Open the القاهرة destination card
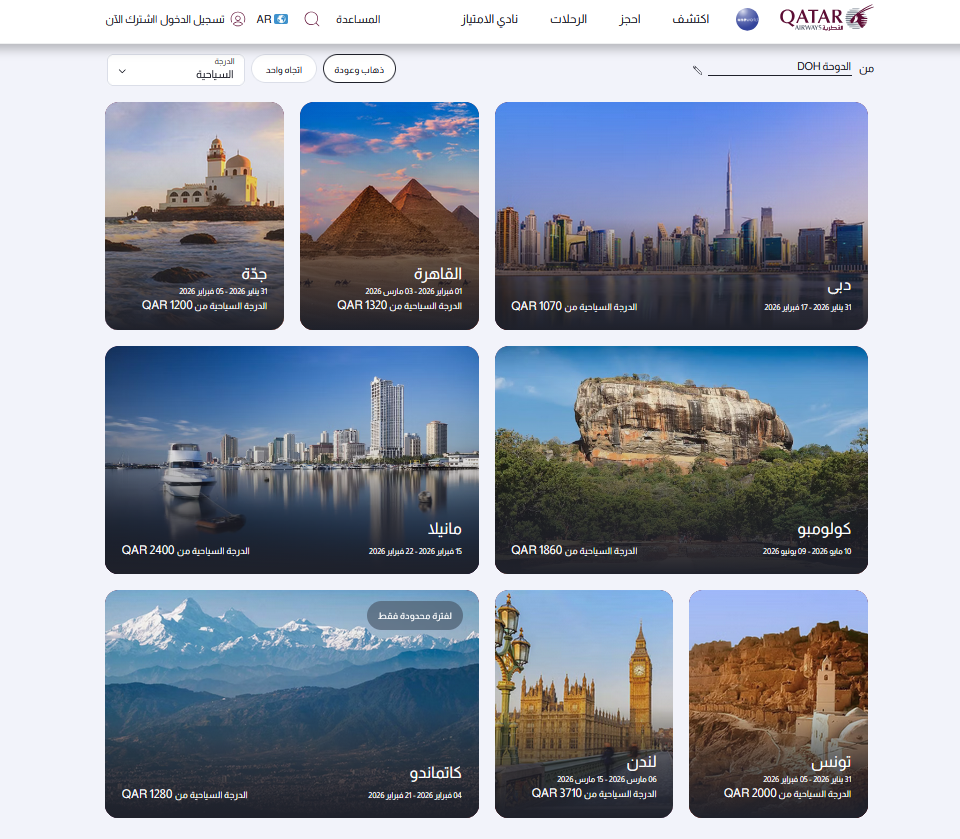 pos(389,215)
